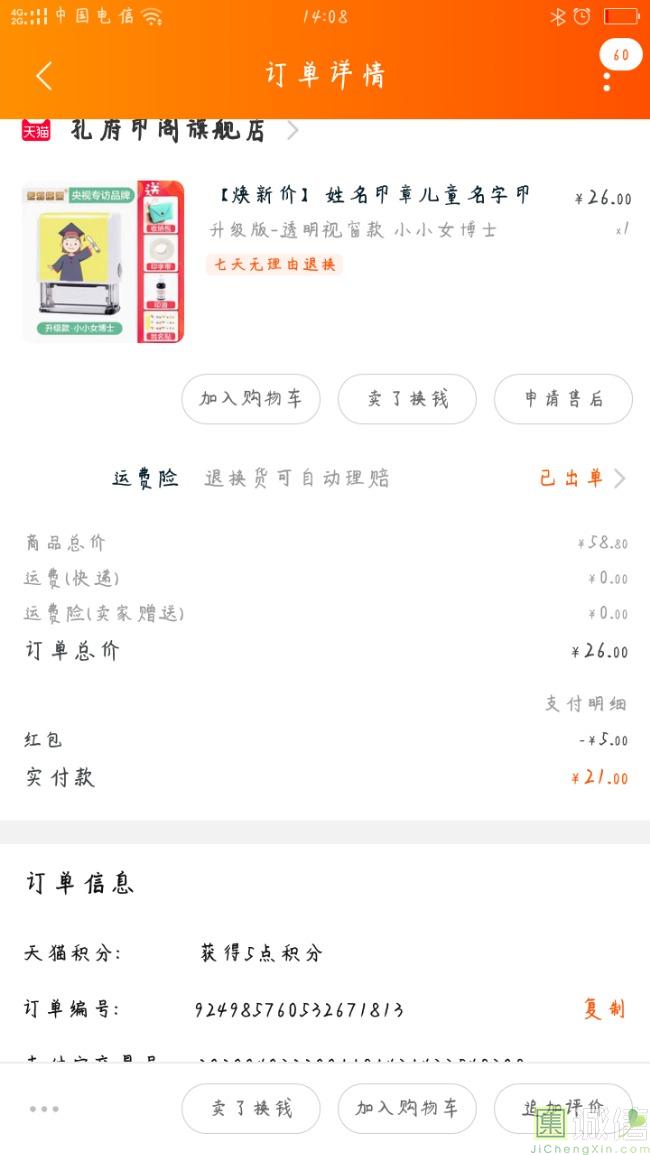Copy the order number with 复制
Viewport: 650px width, 1155px height.
coord(604,1008)
